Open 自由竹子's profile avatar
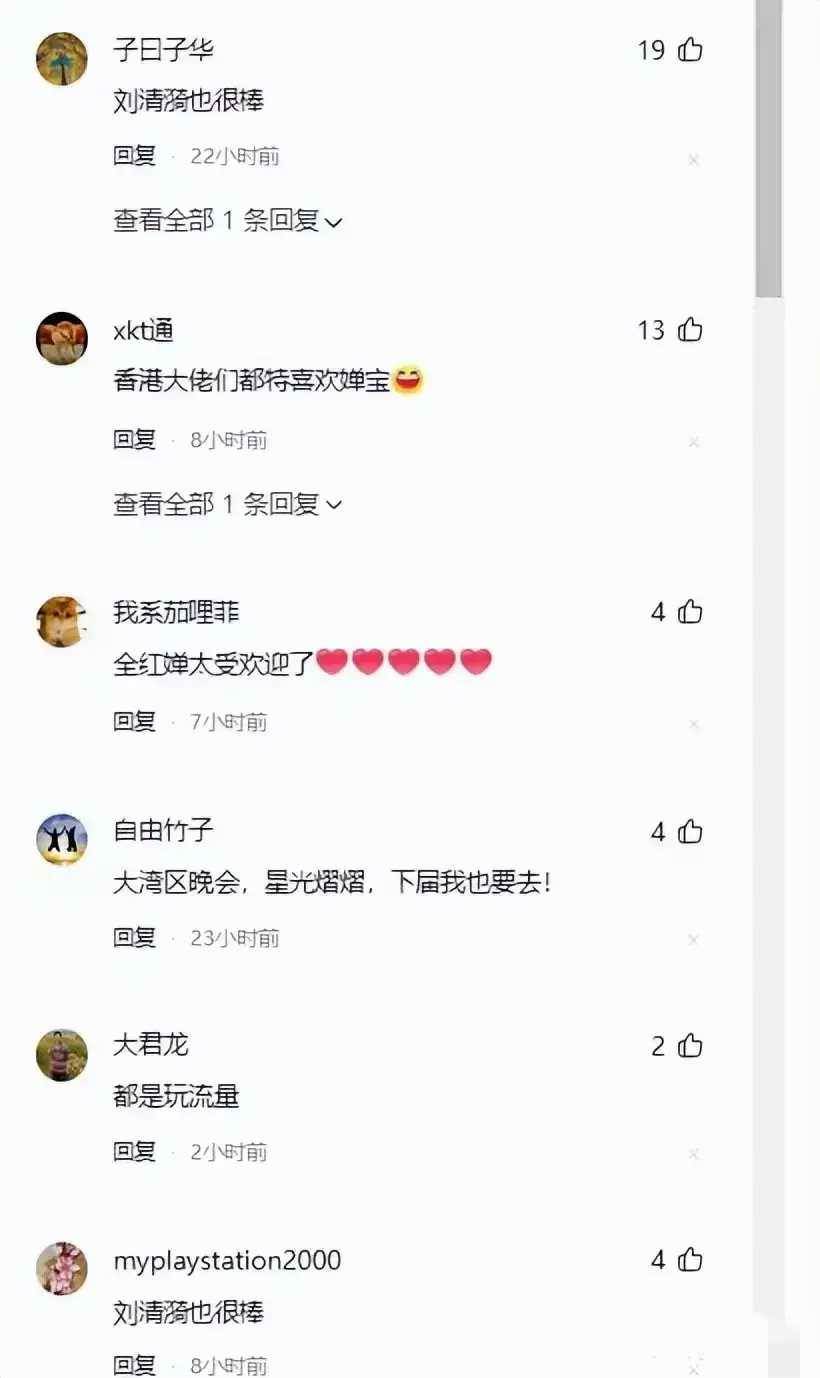The image size is (820, 1378). pos(62,839)
